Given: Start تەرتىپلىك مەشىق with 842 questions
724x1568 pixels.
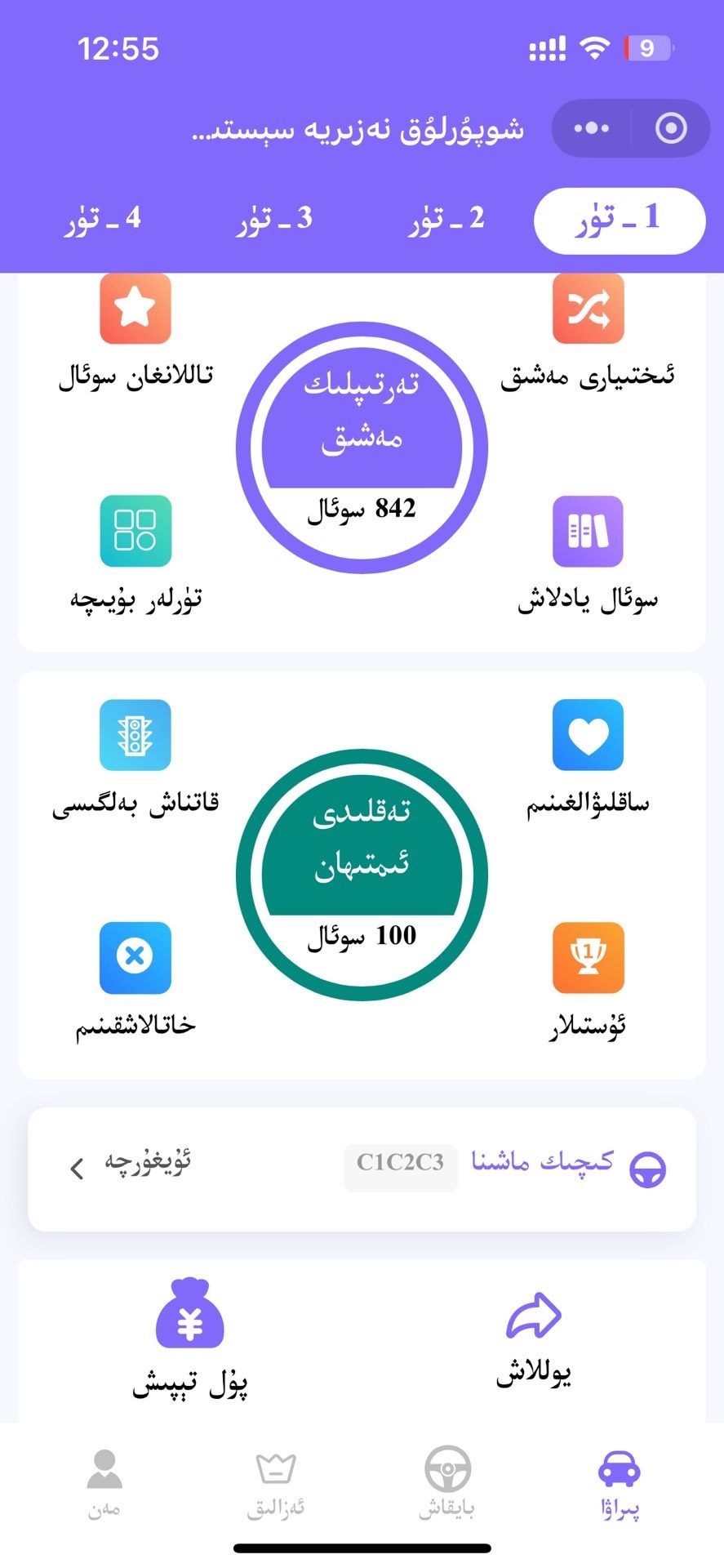Looking at the screenshot, I should tap(362, 448).
